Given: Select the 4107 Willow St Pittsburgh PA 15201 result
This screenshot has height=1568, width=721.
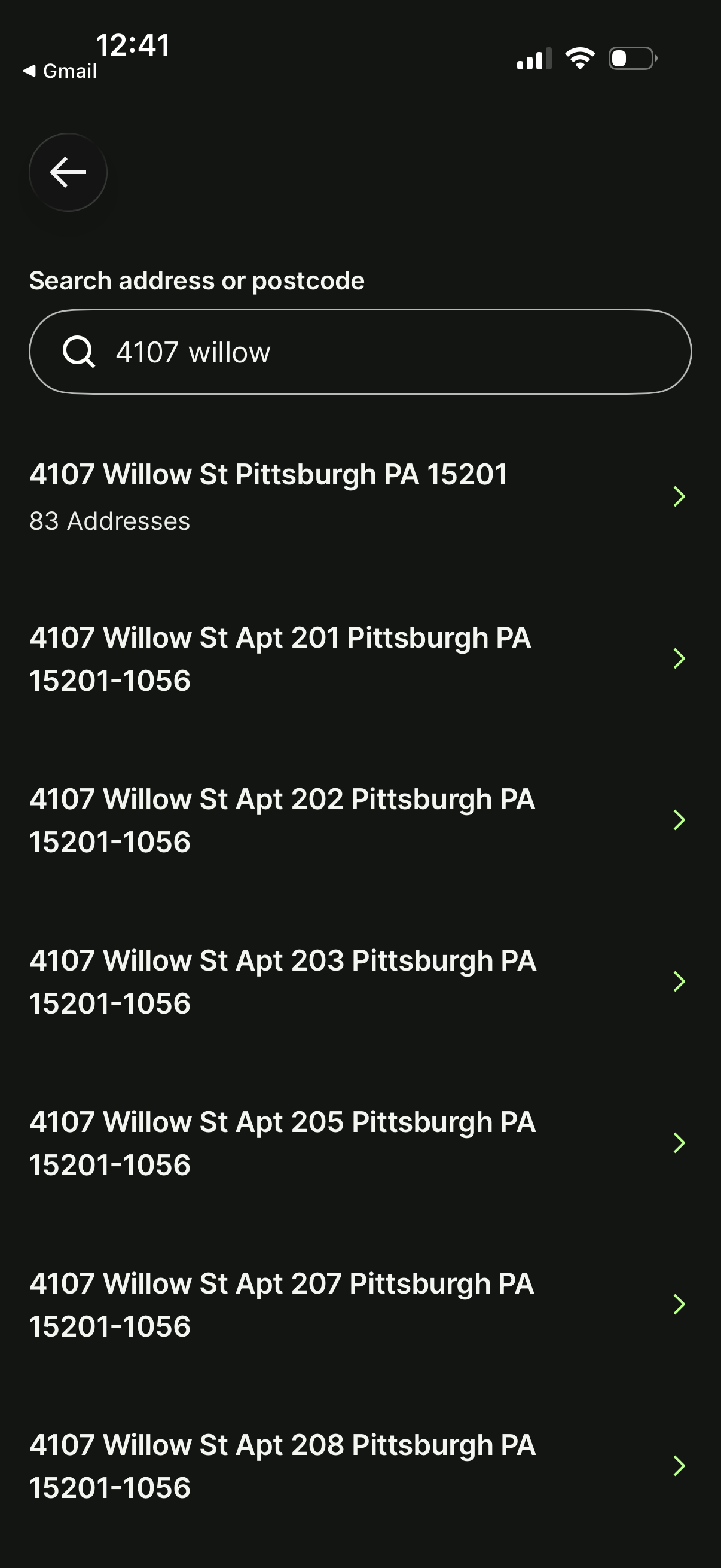Looking at the screenshot, I should coord(270,474).
